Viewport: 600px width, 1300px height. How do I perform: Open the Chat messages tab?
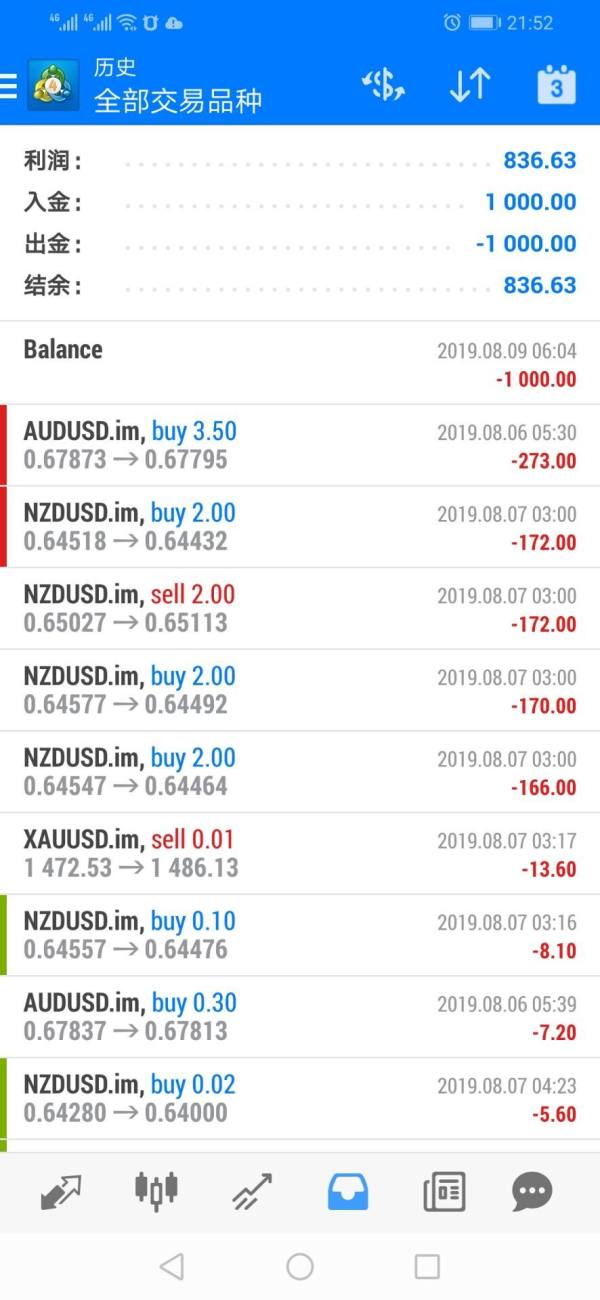(x=532, y=1191)
